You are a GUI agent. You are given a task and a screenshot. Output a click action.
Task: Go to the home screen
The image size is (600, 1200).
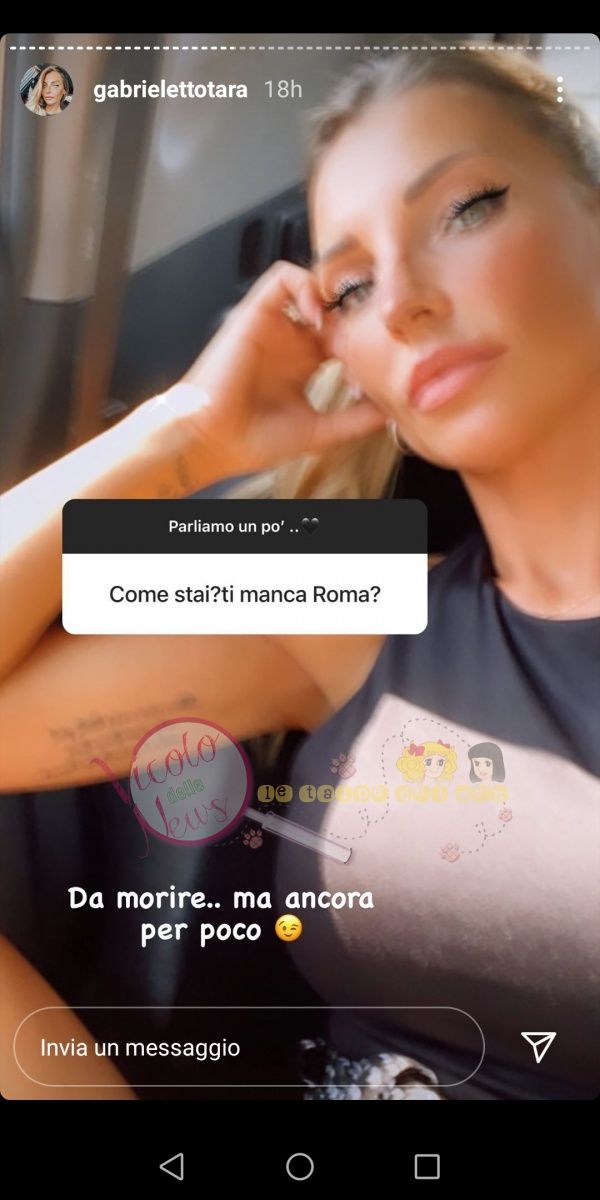[x=300, y=1166]
